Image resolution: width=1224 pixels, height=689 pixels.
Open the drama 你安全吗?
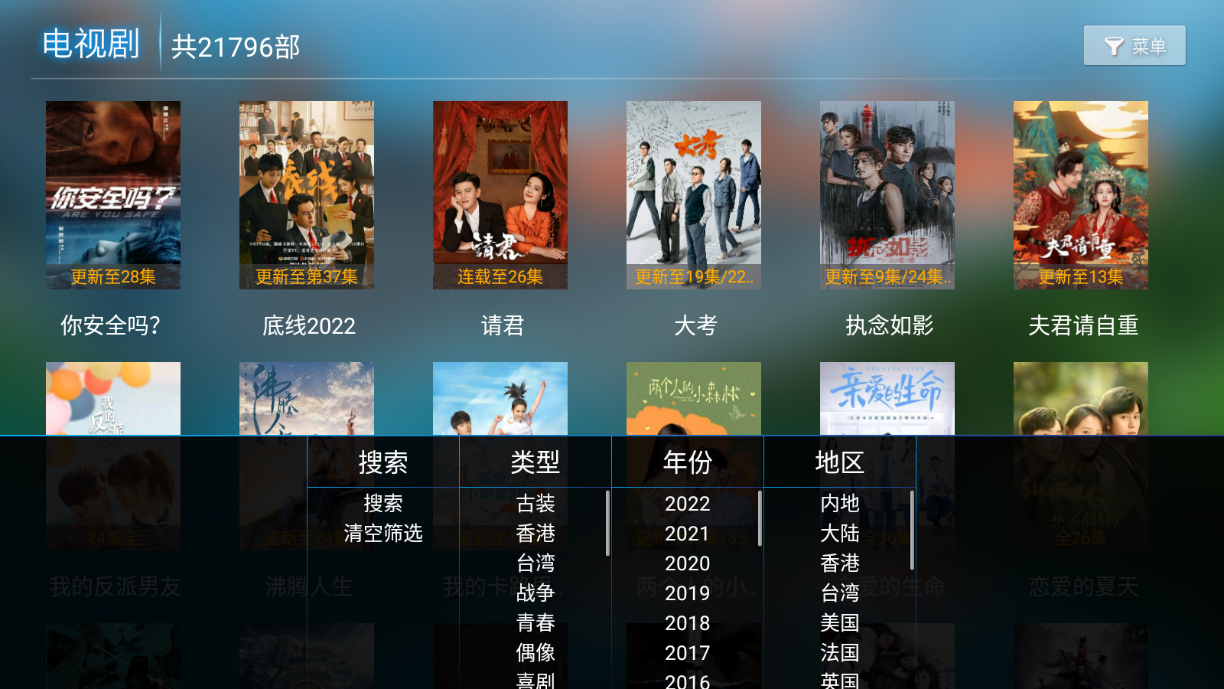pyautogui.click(x=113, y=195)
